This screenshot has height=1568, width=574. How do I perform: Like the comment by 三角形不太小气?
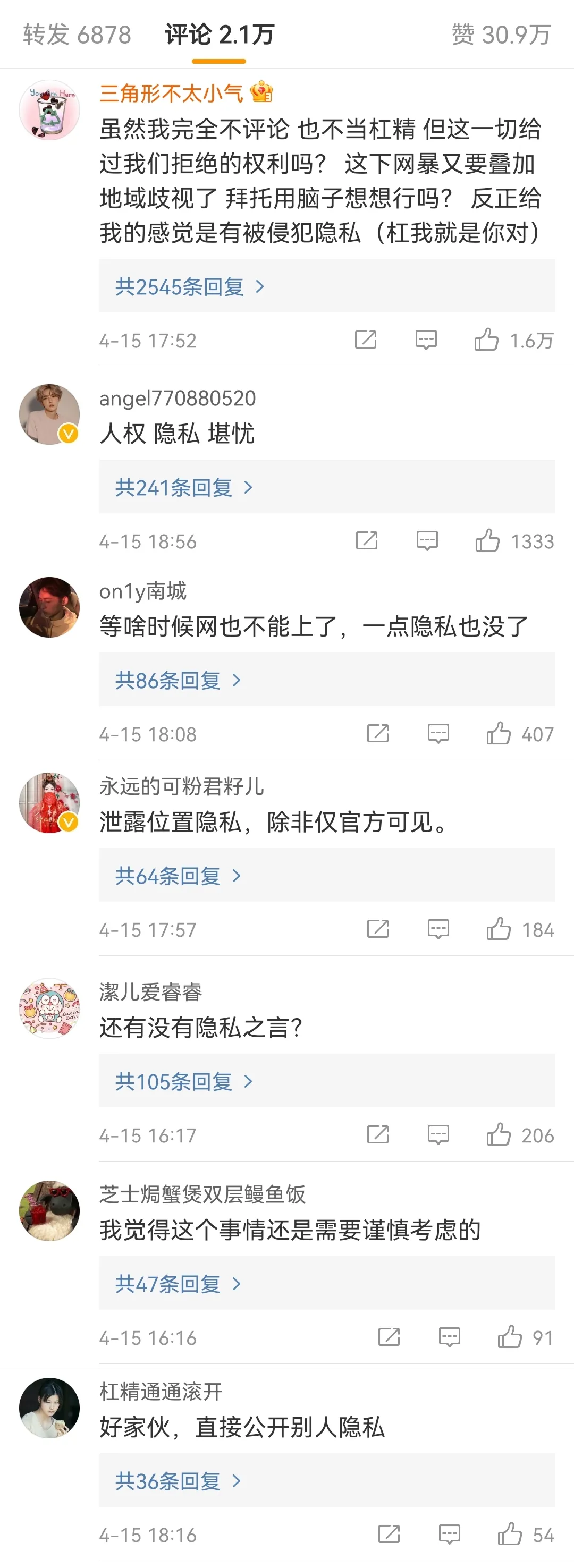tap(486, 340)
